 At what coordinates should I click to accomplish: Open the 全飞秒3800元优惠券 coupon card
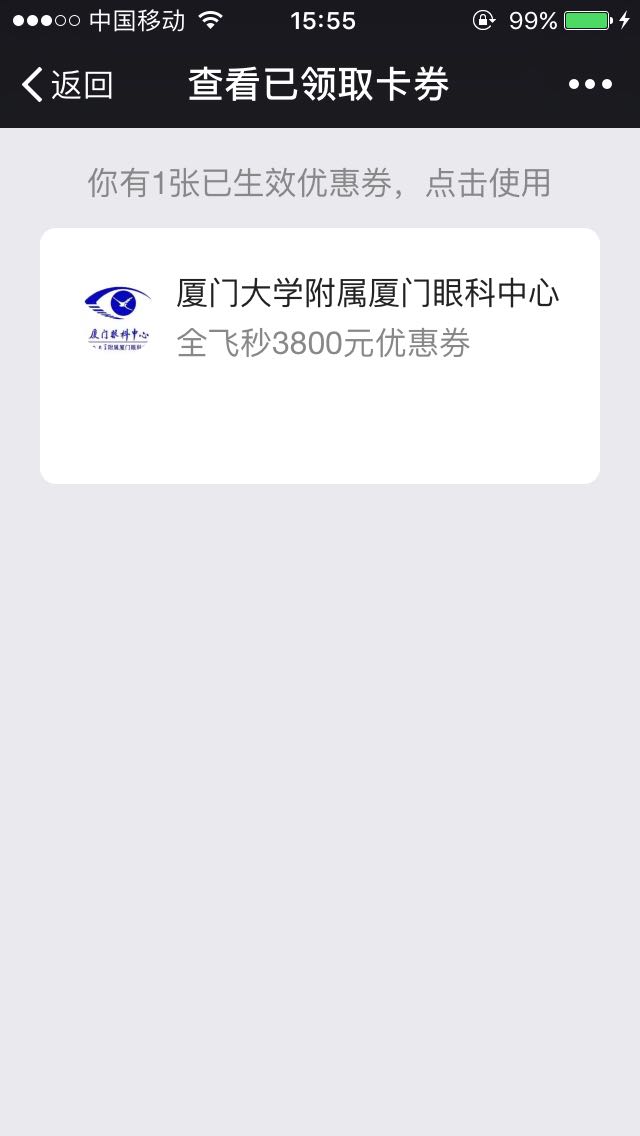(320, 355)
